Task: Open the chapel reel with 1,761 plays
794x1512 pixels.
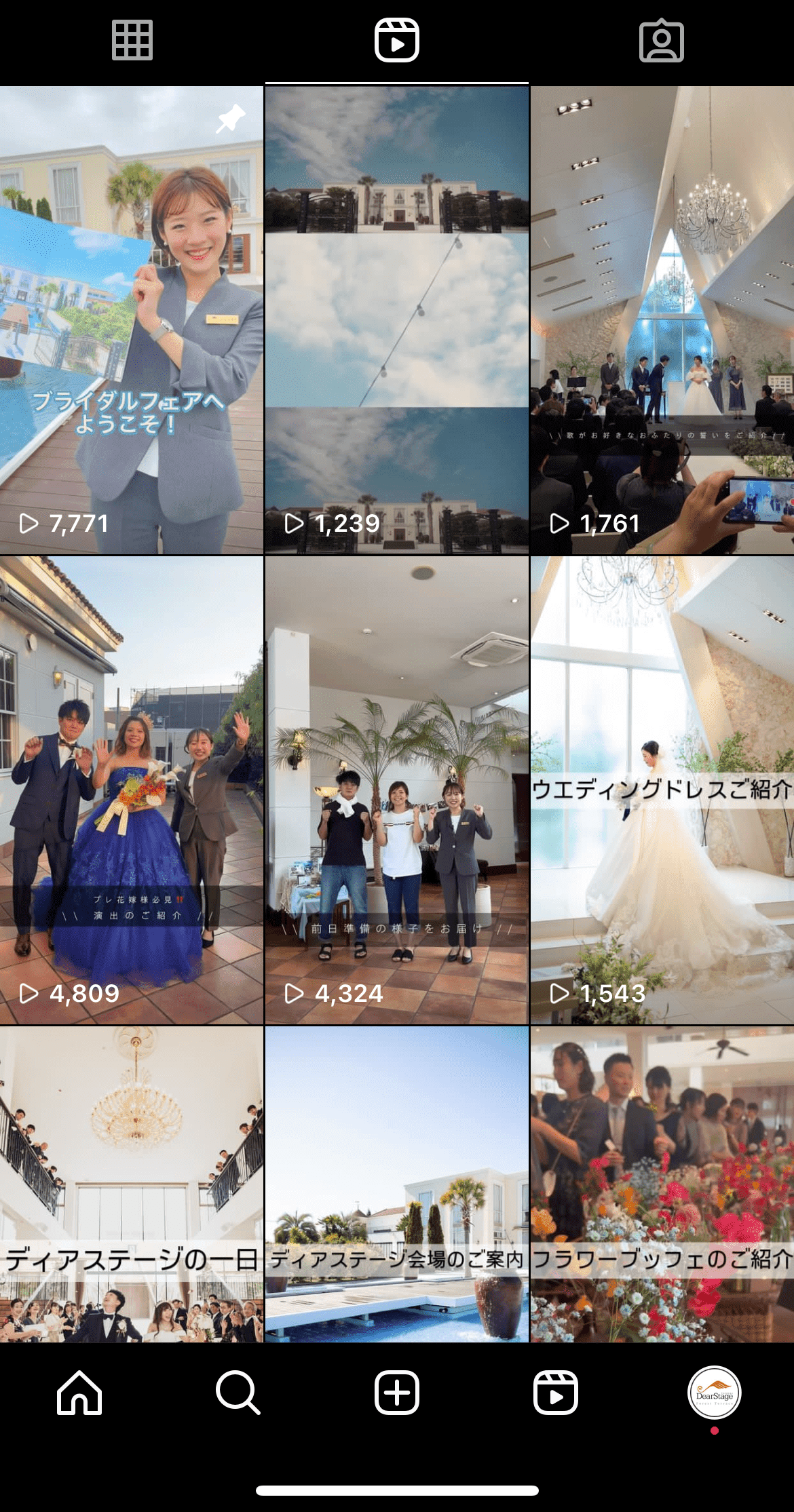Action: click(662, 320)
